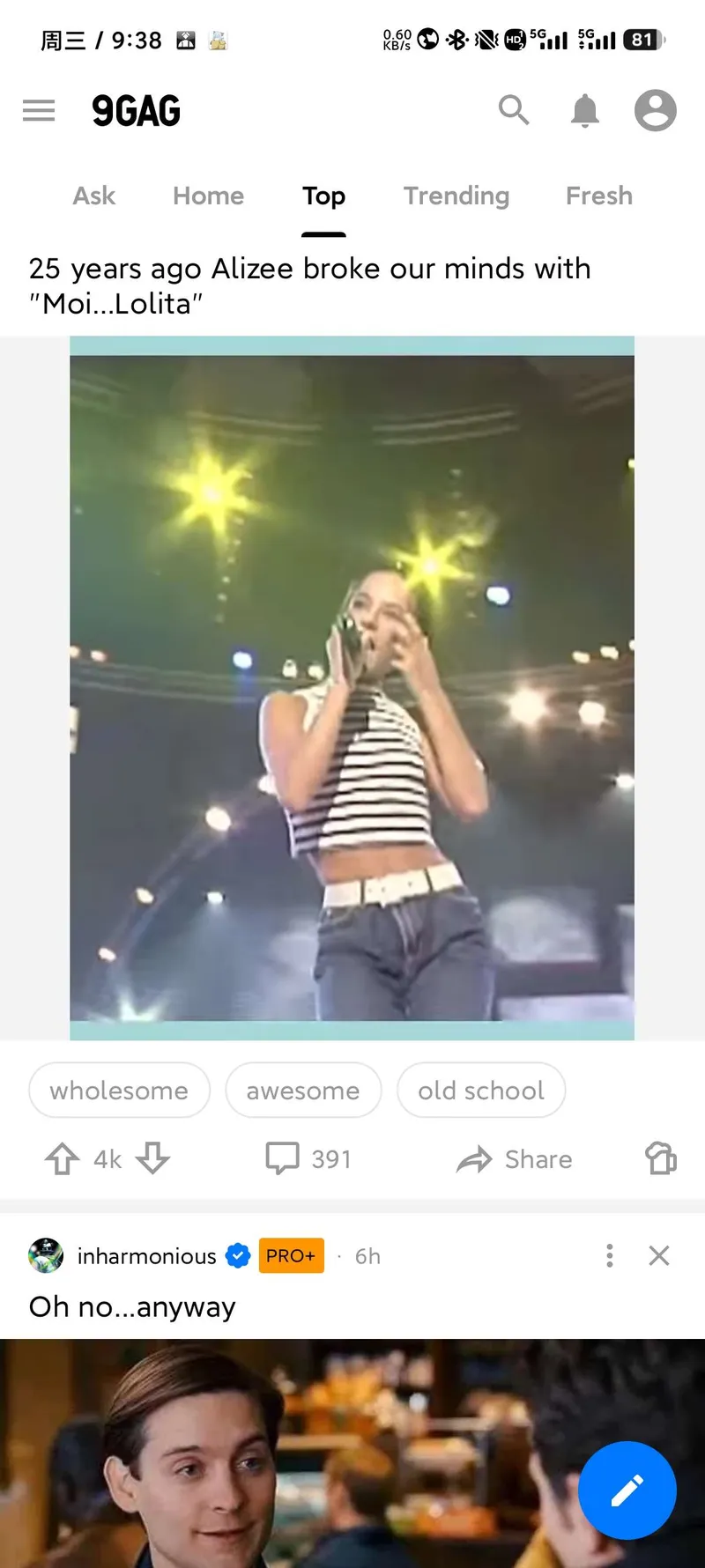Select the old school tag chip
Image resolution: width=705 pixels, height=1568 pixels.
[x=481, y=1091]
